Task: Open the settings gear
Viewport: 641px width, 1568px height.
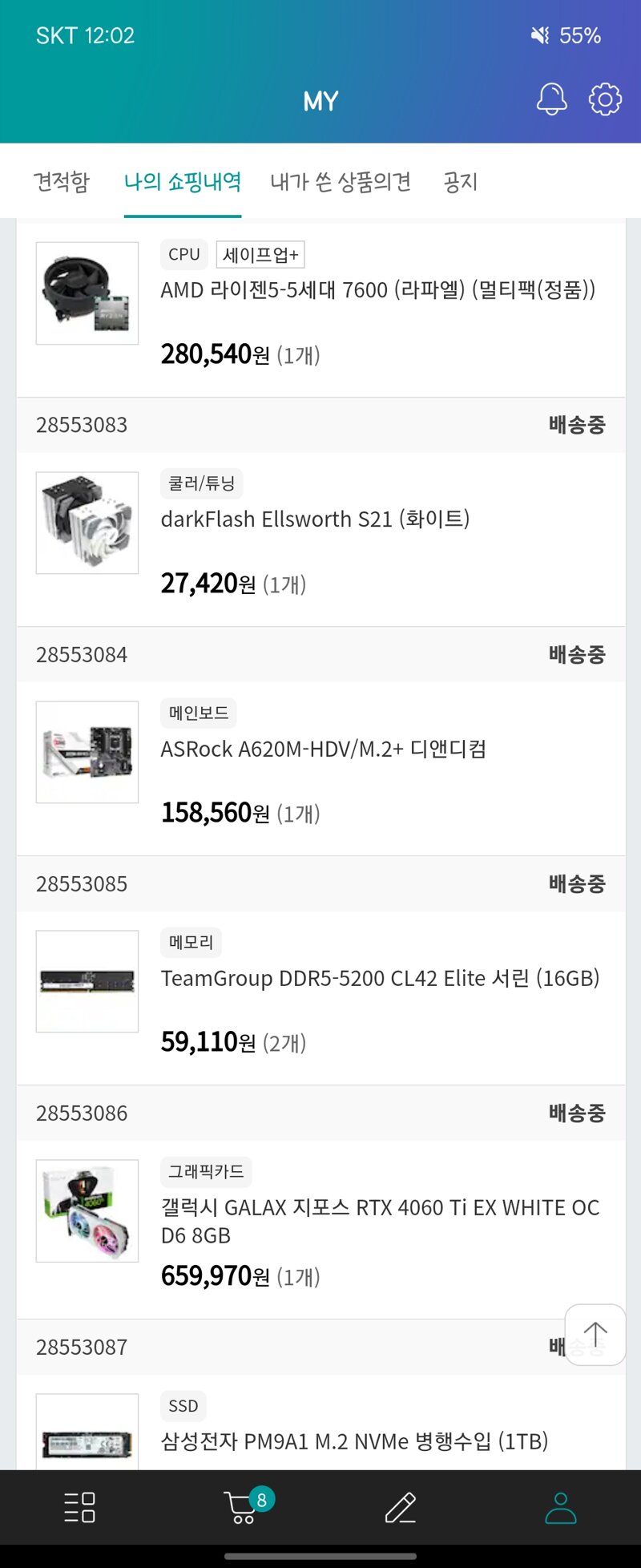Action: [x=605, y=99]
